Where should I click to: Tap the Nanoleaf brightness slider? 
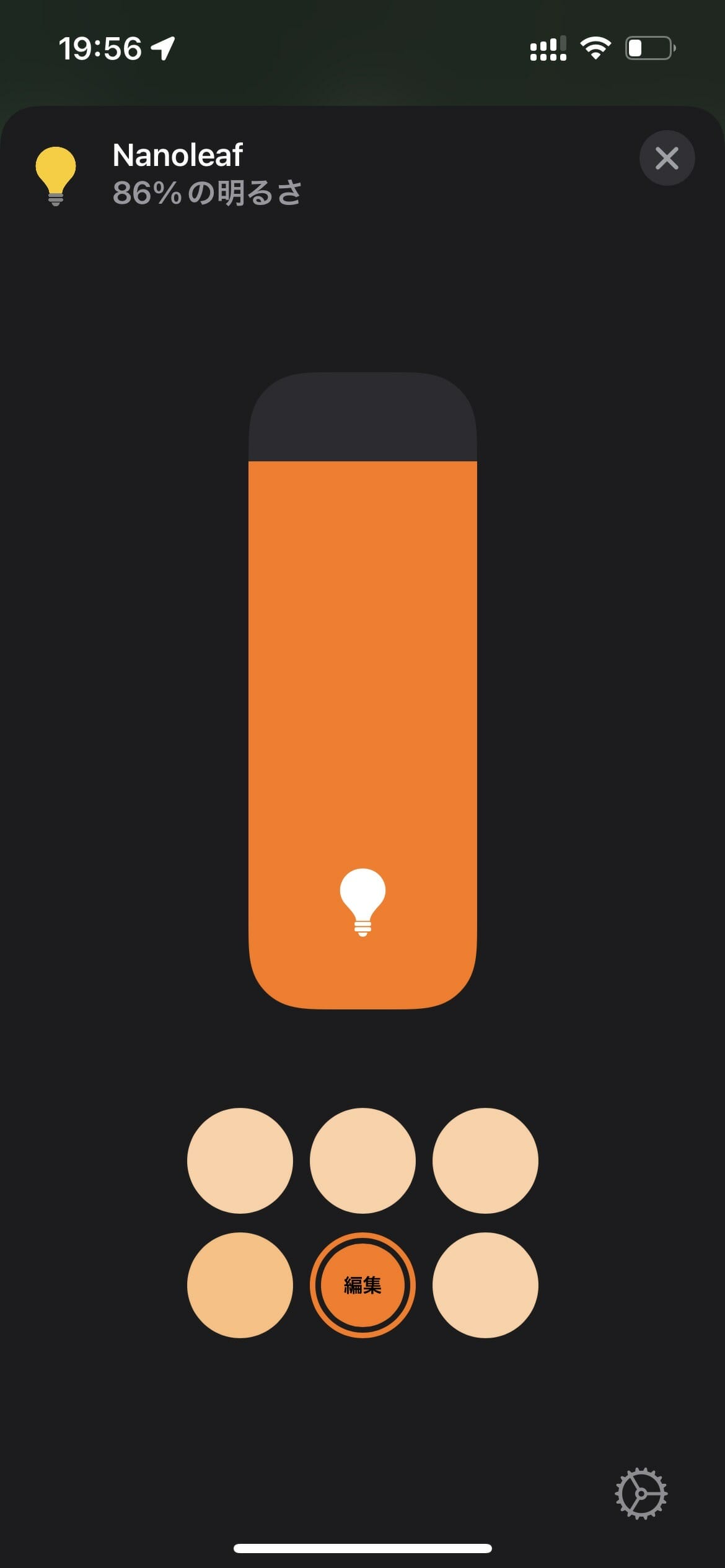tap(362, 690)
